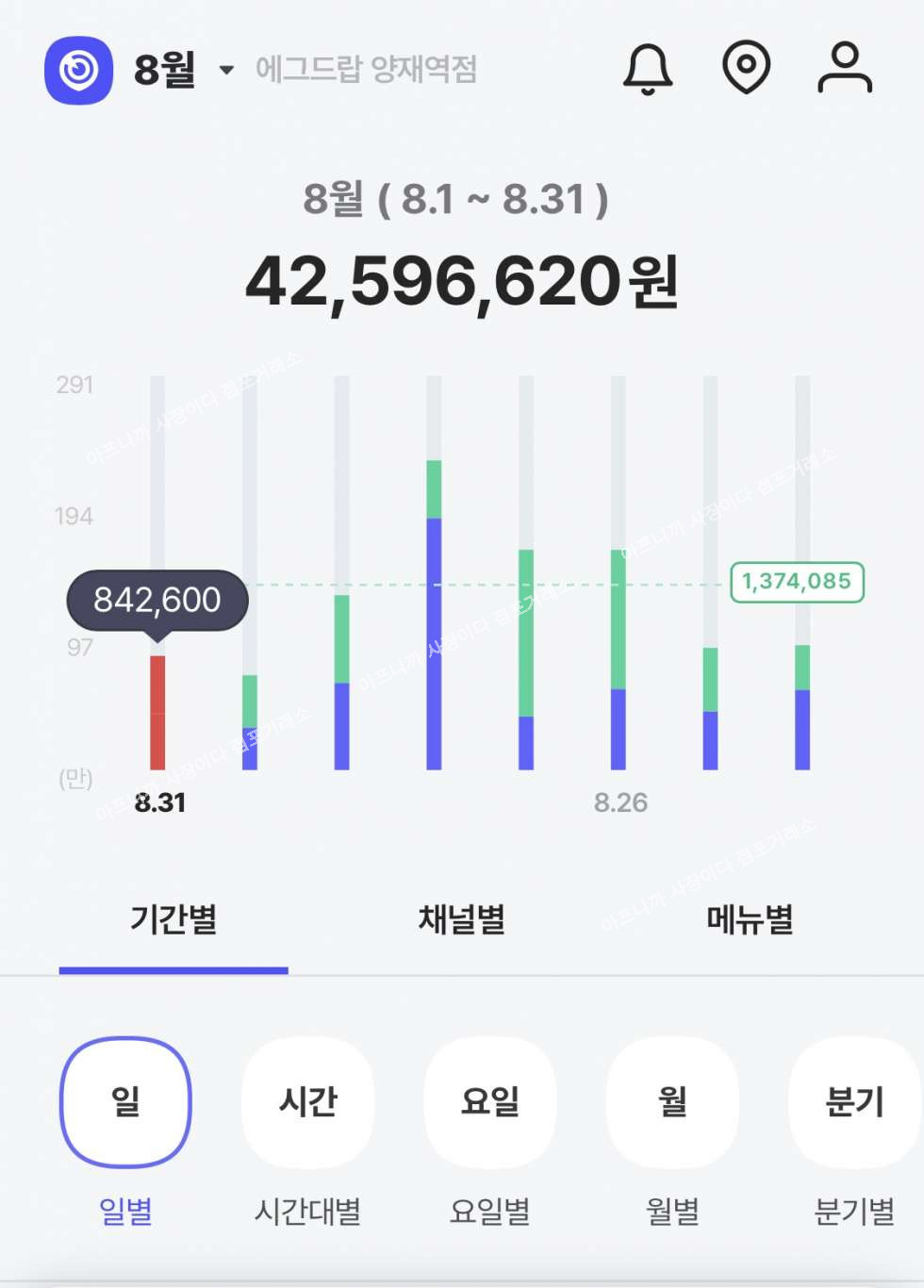Select the 8.26 bar in chart
Screen dimensions: 924x1288
[x=618, y=660]
